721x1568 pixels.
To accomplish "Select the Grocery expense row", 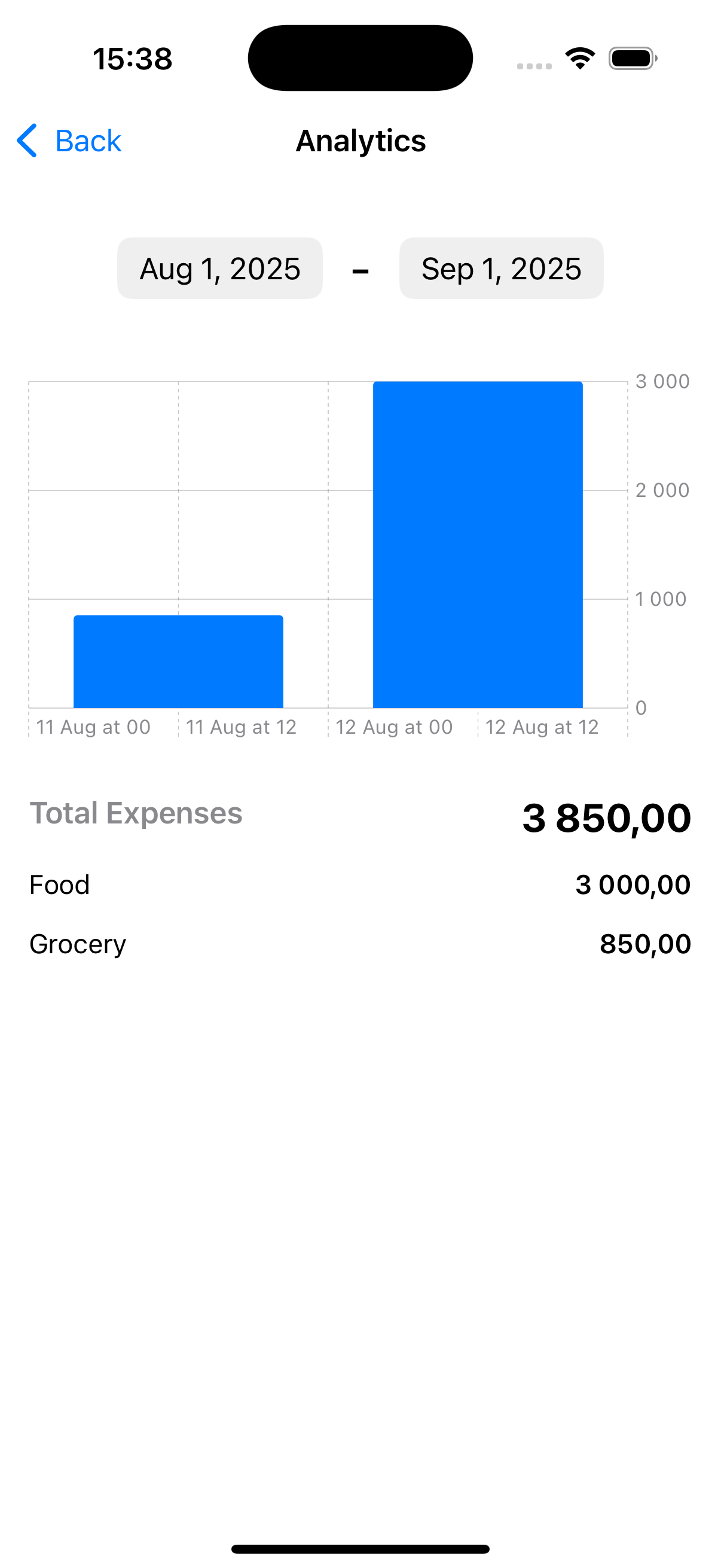I will coord(360,943).
